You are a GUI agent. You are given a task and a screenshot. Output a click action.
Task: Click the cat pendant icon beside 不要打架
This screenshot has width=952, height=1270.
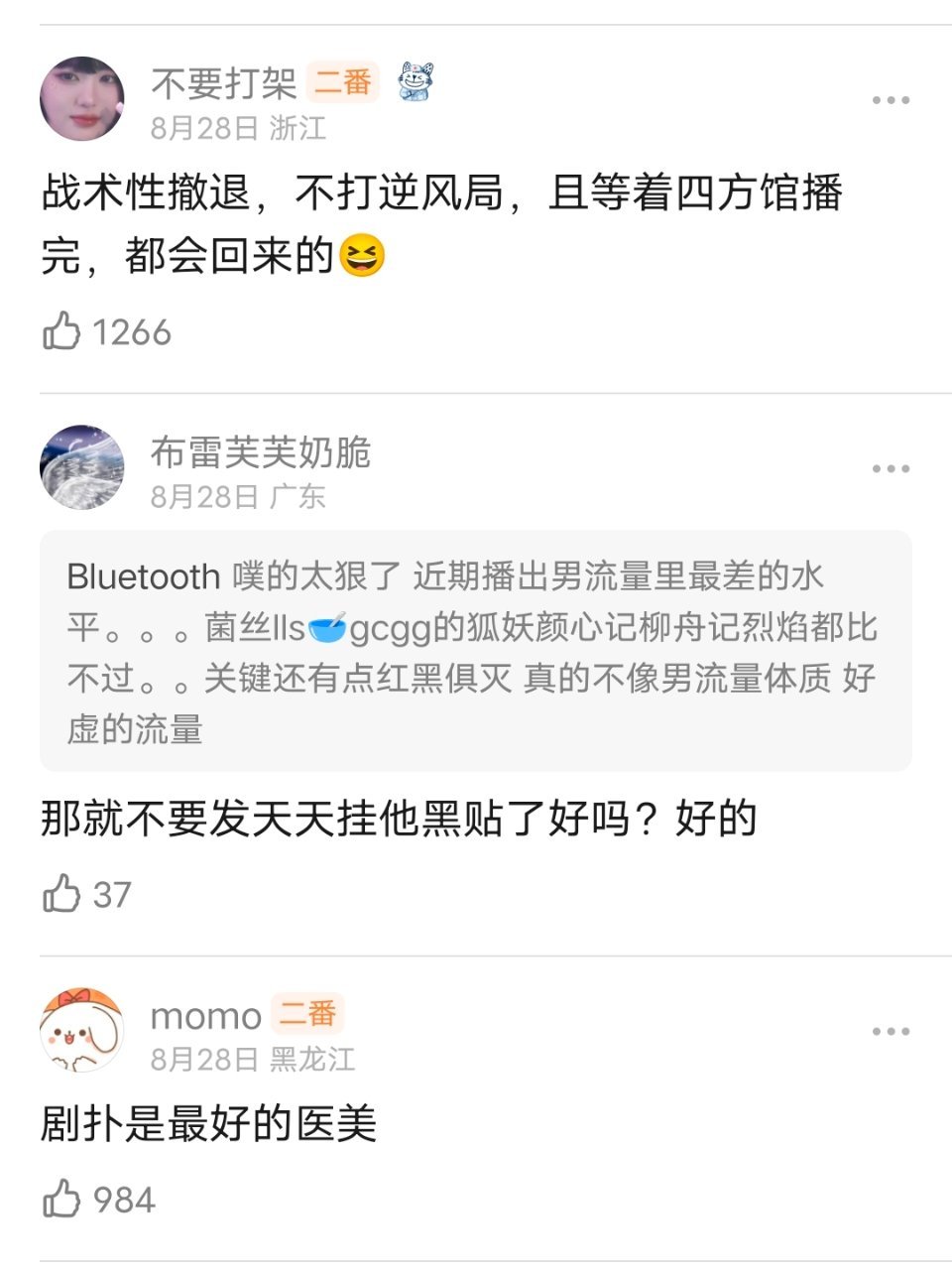pyautogui.click(x=417, y=83)
